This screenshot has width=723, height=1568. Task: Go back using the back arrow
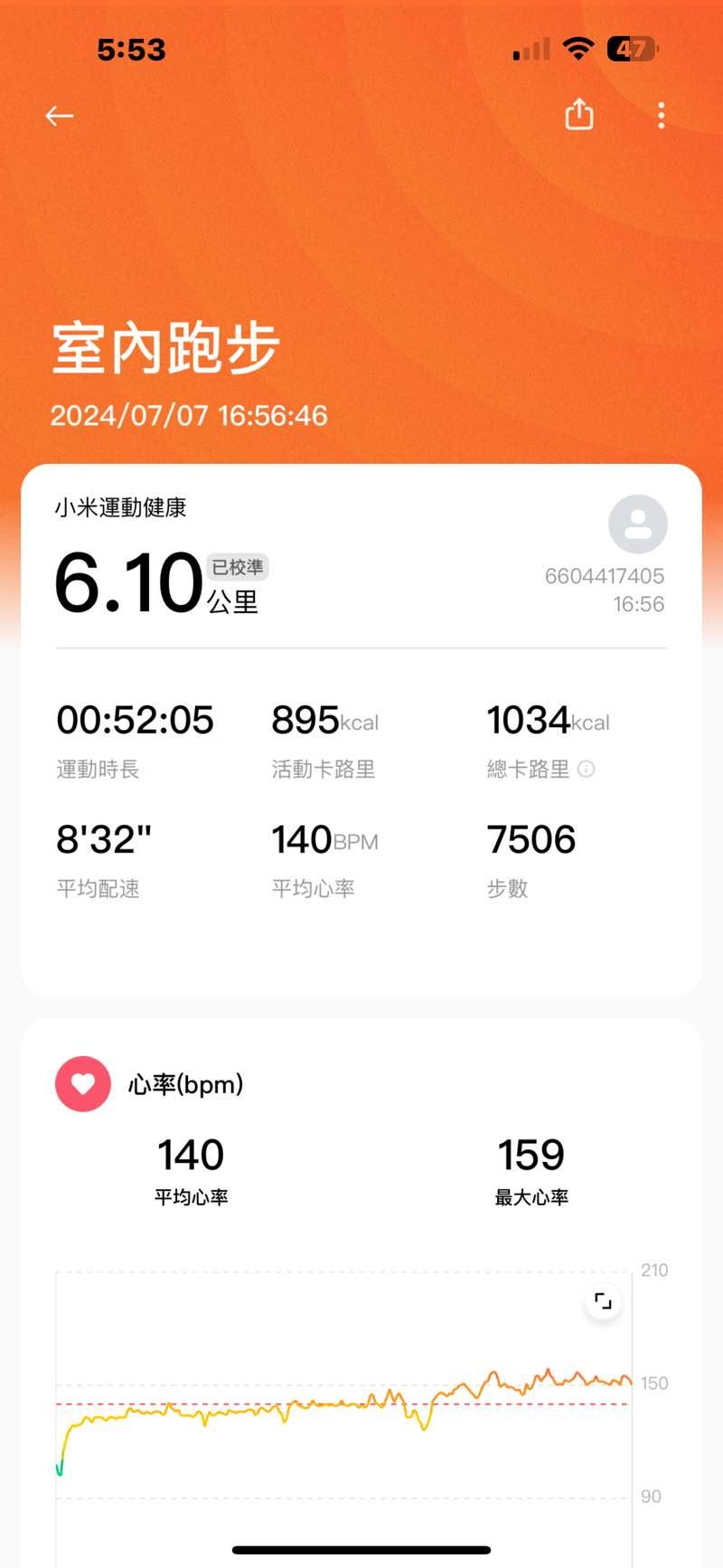coord(60,116)
